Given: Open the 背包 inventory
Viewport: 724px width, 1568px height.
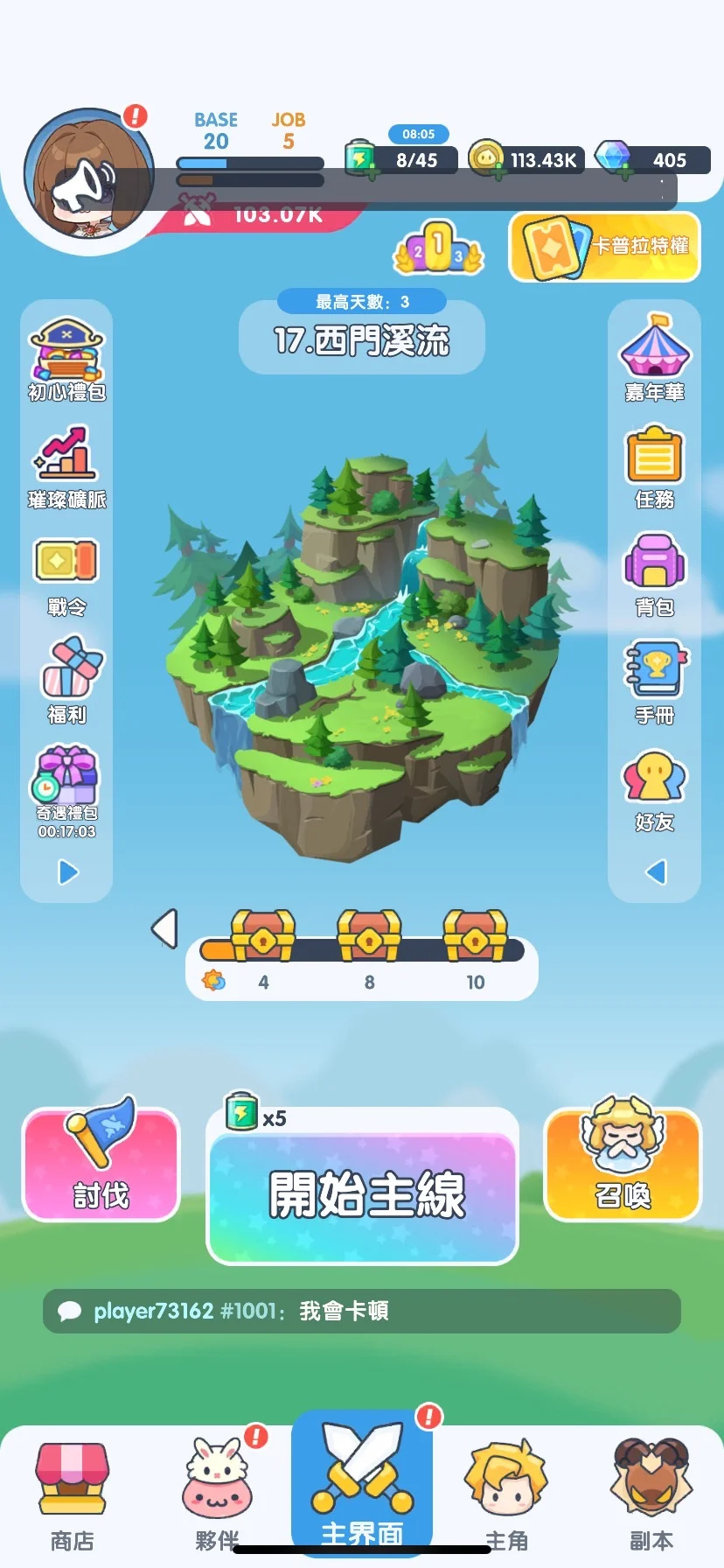Looking at the screenshot, I should click(x=655, y=576).
